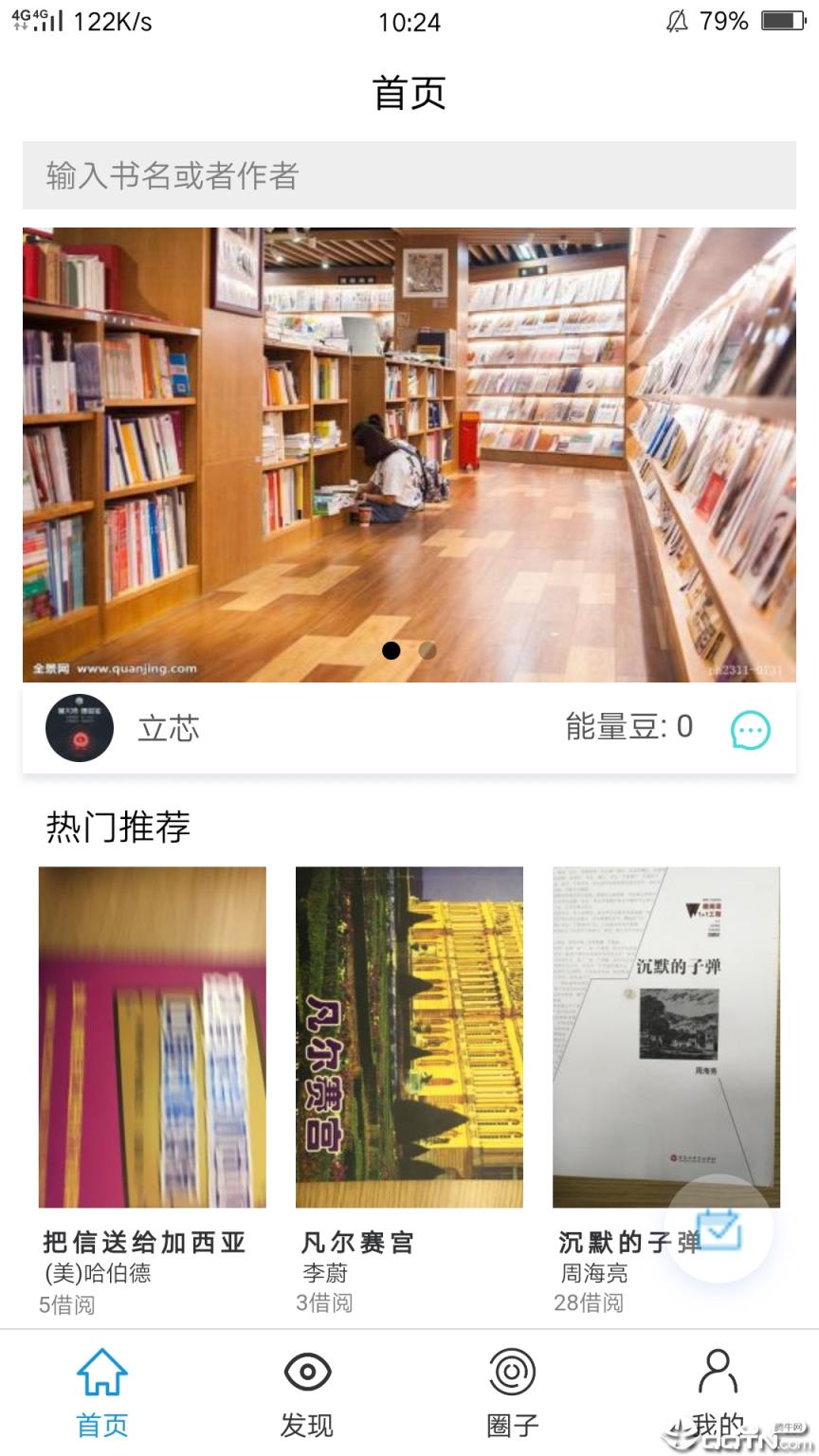
Task: Tap the 立芯 user avatar photo
Action: point(79,730)
